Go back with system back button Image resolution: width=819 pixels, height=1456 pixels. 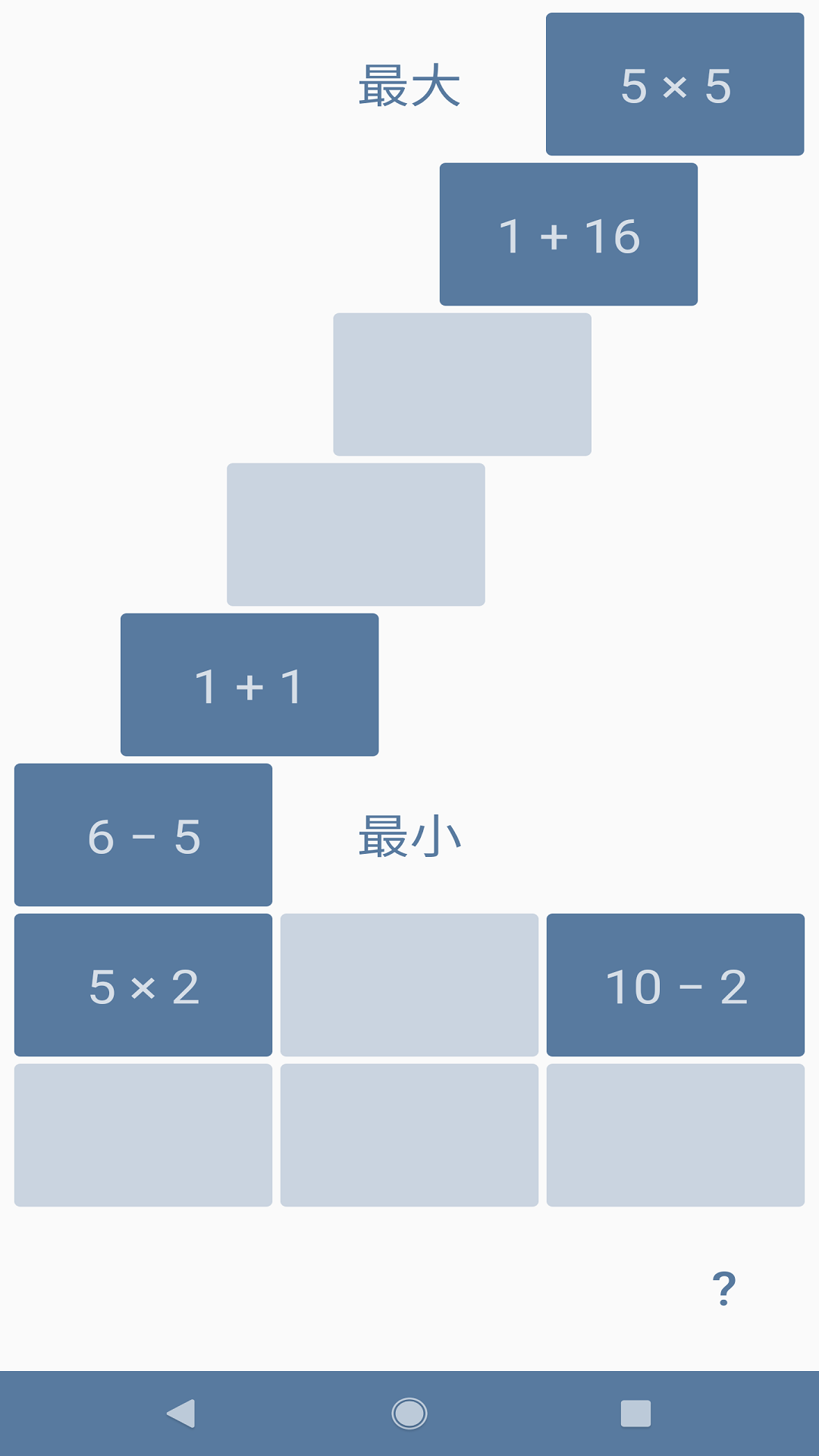tap(181, 1414)
